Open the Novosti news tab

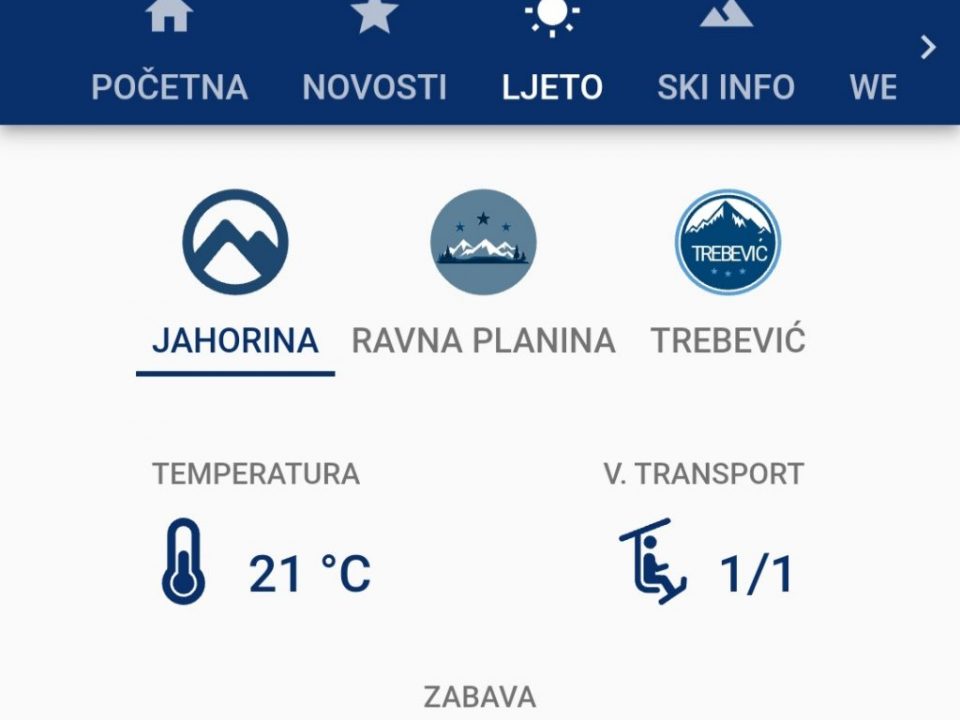pyautogui.click(x=374, y=60)
